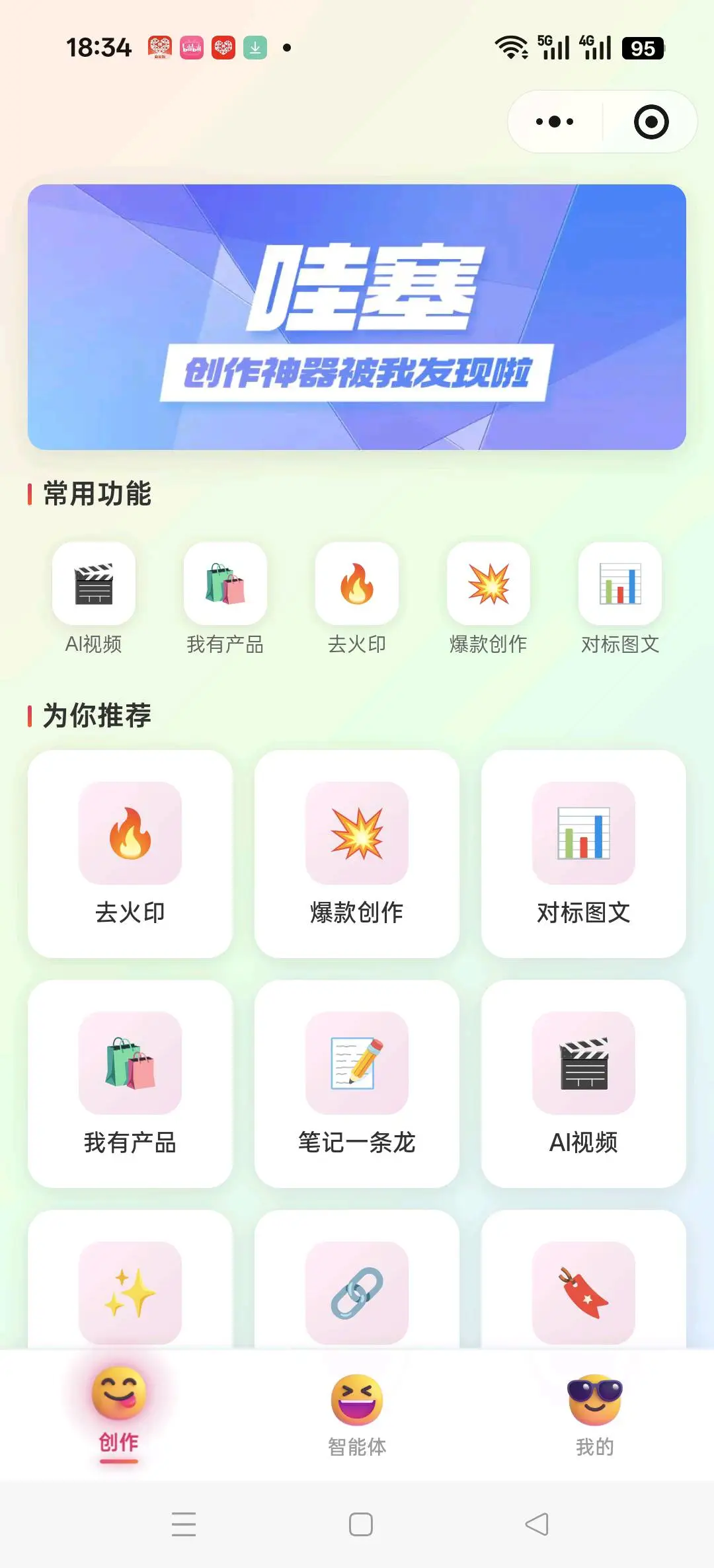This screenshot has height=1568, width=714.
Task: Tap the three-dot more options capsule button
Action: 554,121
